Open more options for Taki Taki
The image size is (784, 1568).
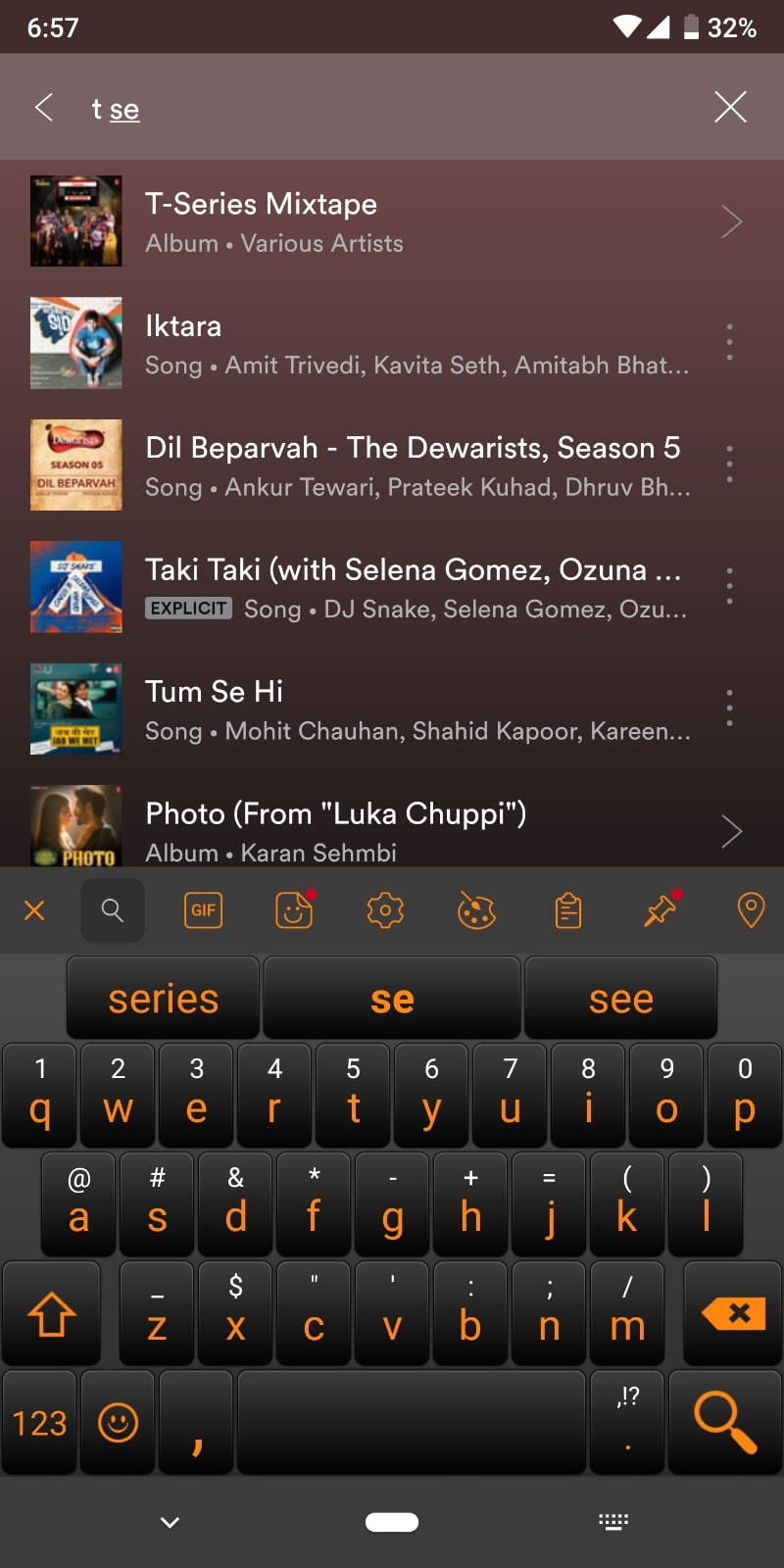[729, 586]
